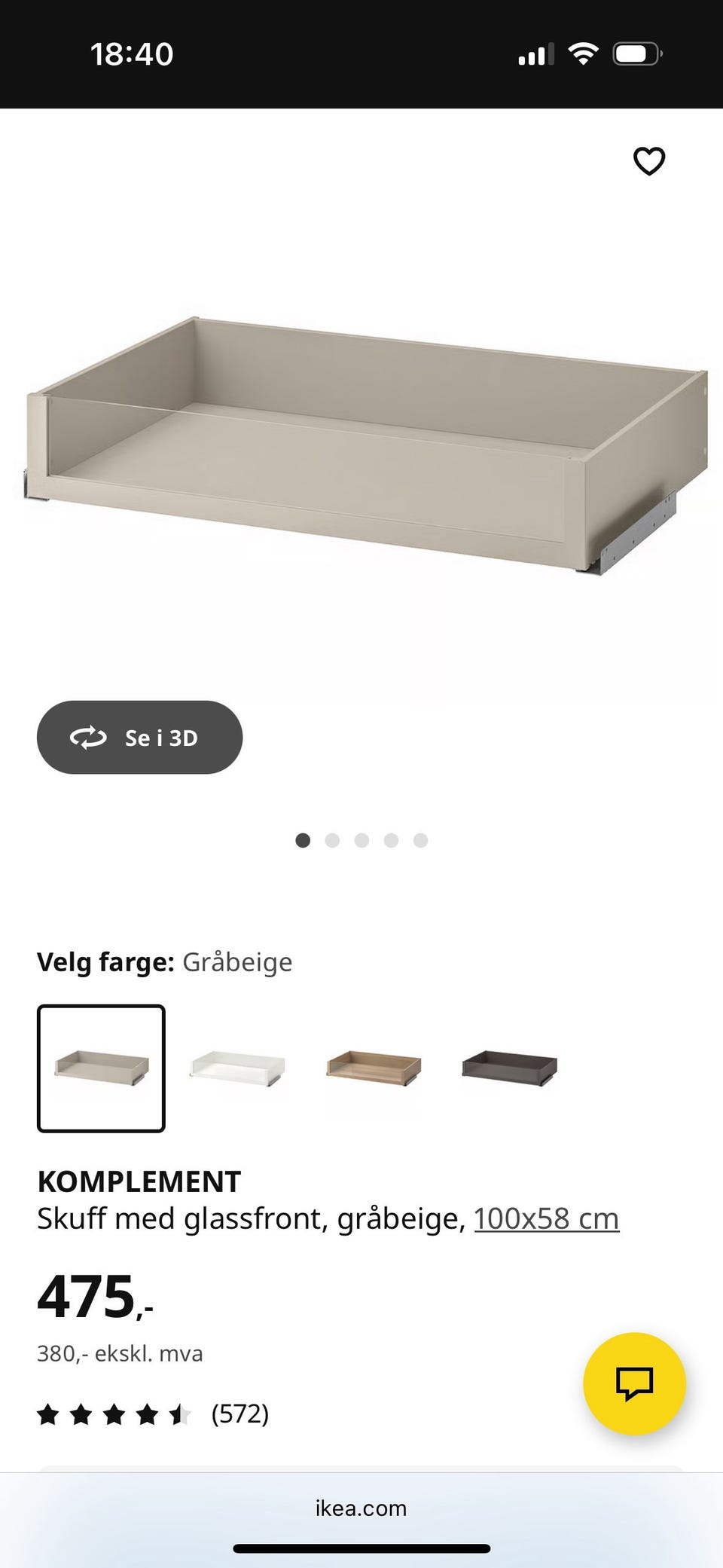The height and width of the screenshot is (1568, 723).
Task: Select the second image carousel dot
Action: tap(333, 841)
